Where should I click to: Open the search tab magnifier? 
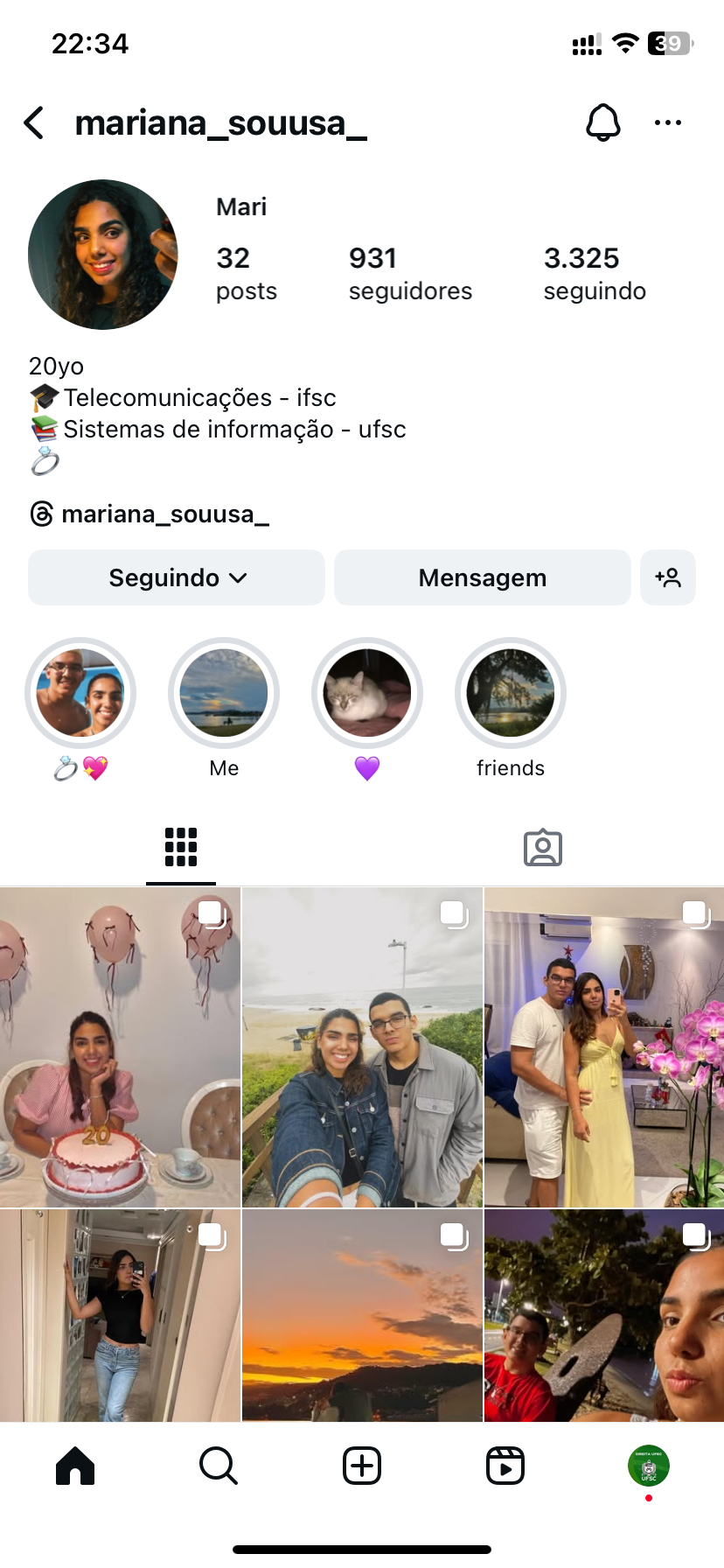click(218, 1466)
